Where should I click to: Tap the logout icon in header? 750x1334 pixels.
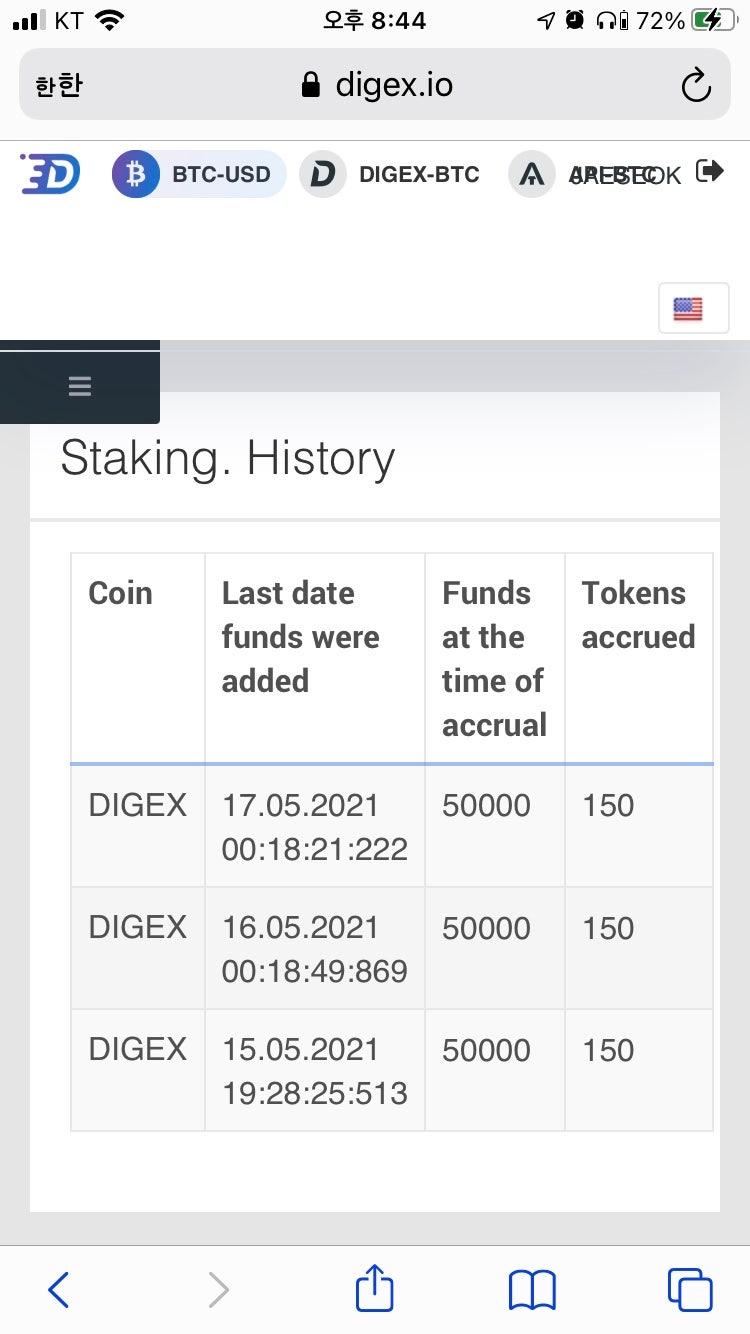click(709, 171)
